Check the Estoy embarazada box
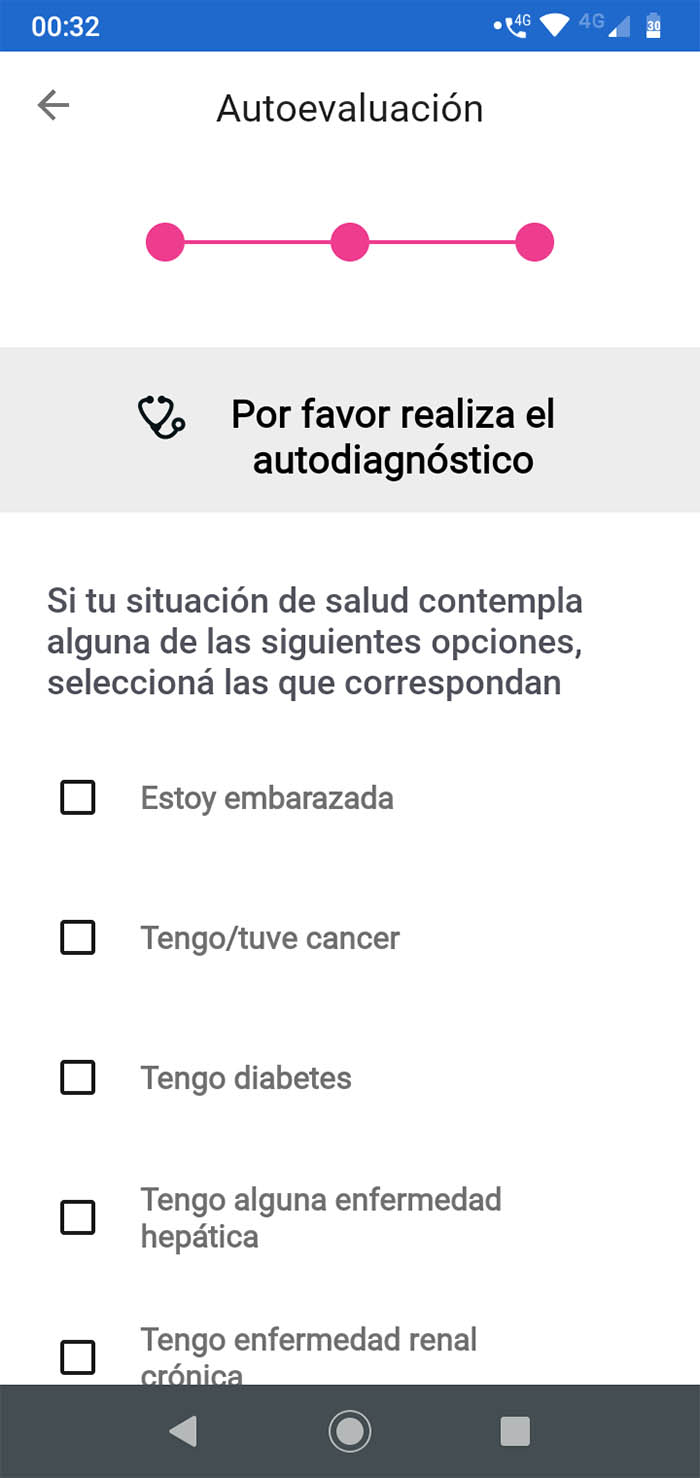The width and height of the screenshot is (700, 1478). pyautogui.click(x=78, y=798)
